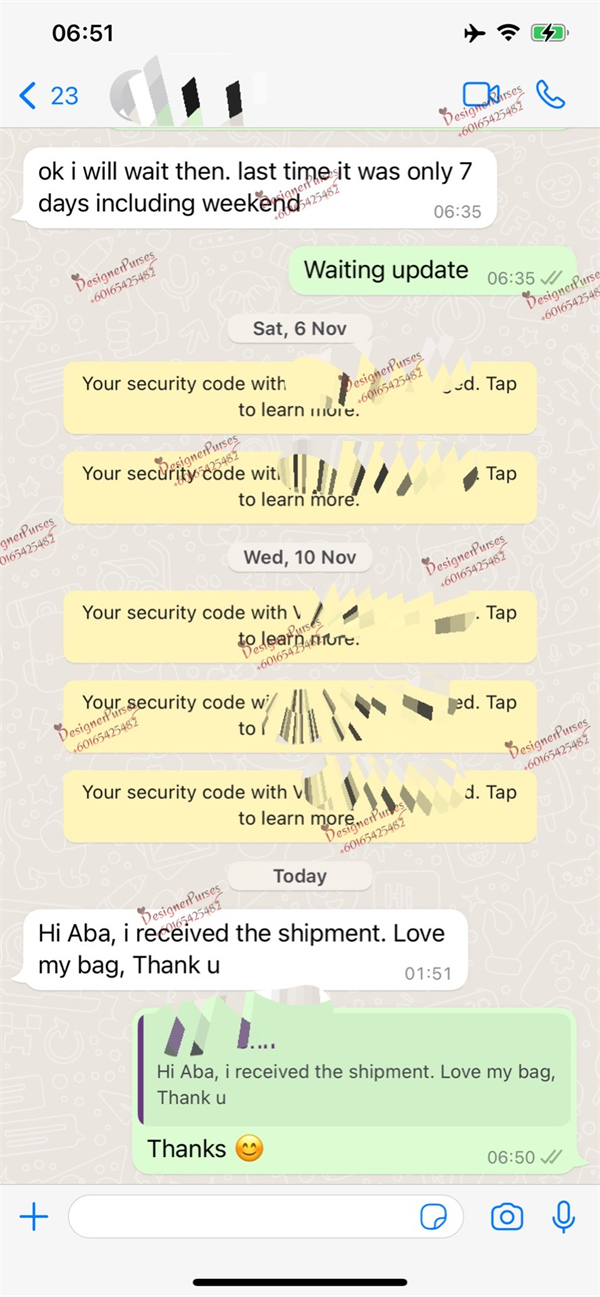
Task: Jump to the quoted message in the Thanks reply
Action: click(x=354, y=1069)
